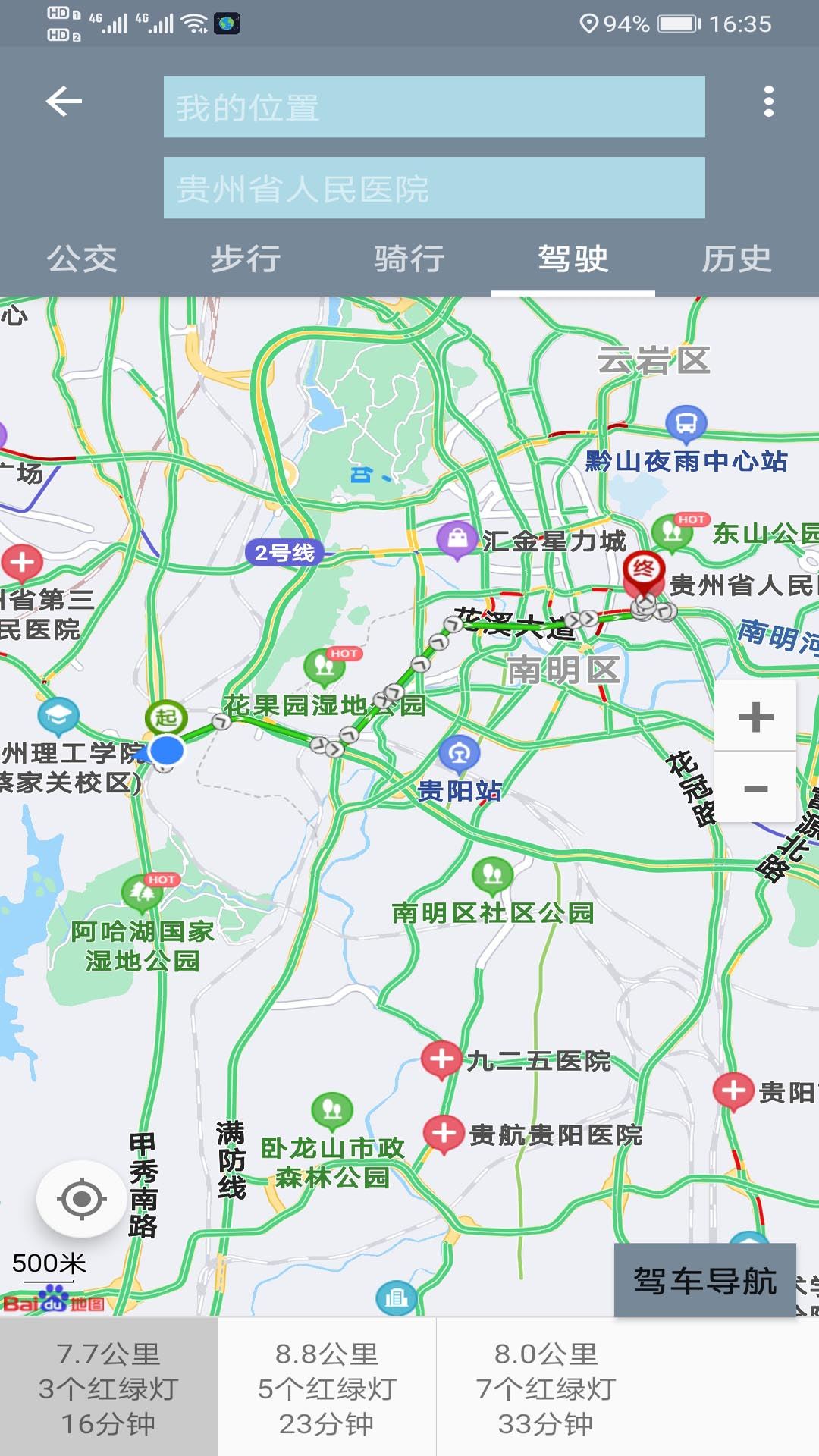Choose the 8.8公里 23分钟 route
819x1456 pixels.
click(x=328, y=1388)
